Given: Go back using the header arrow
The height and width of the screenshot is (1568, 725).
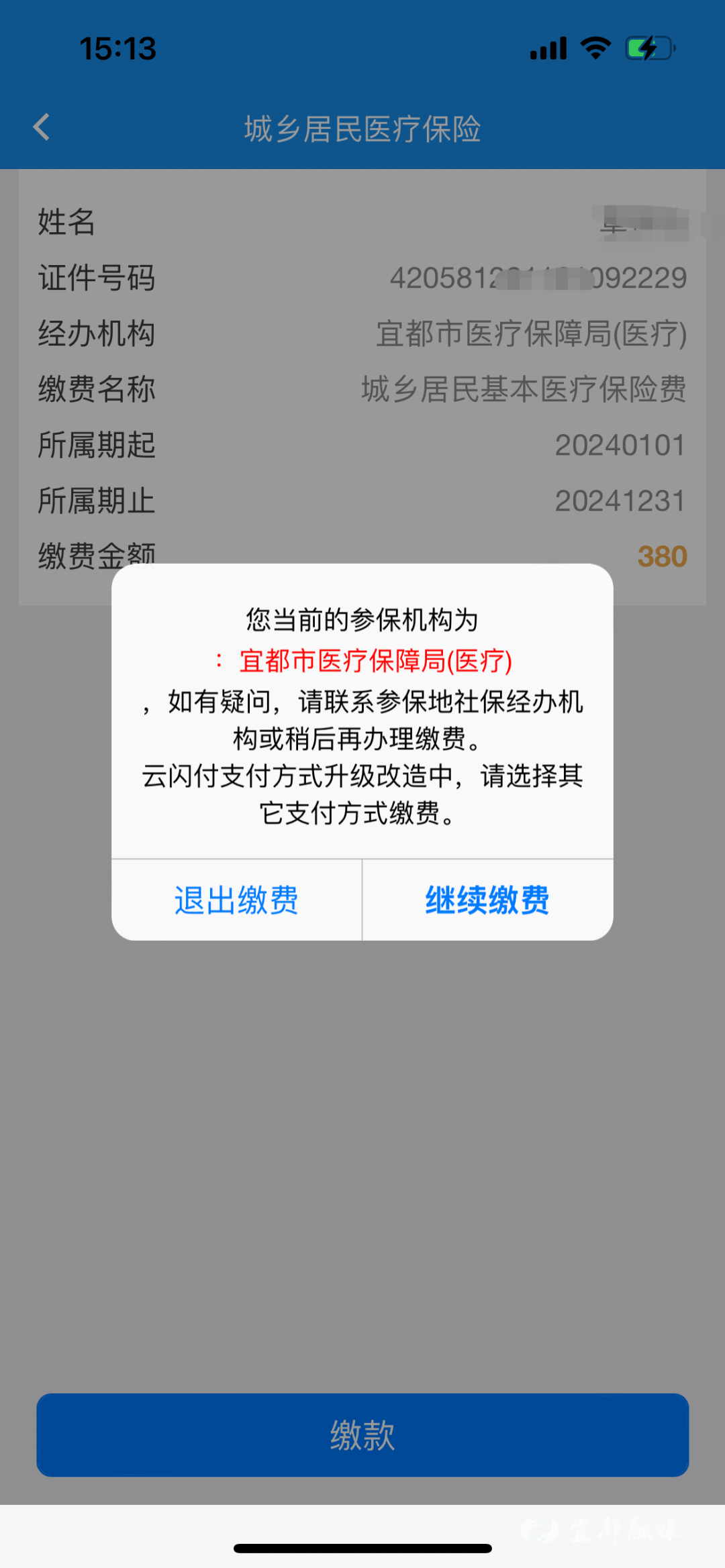Looking at the screenshot, I should coord(42,127).
